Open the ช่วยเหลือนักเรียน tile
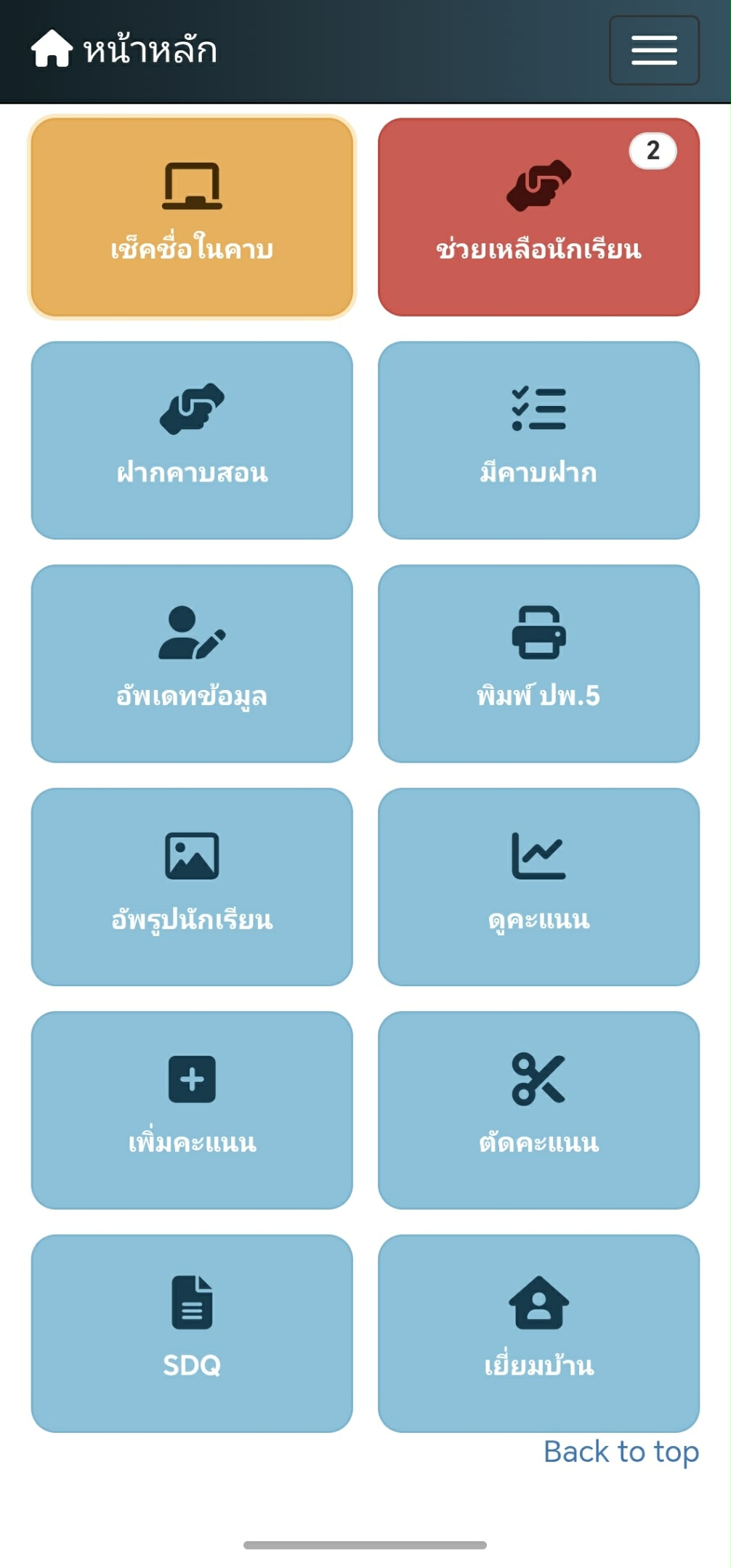The width and height of the screenshot is (731, 1568). [538, 218]
